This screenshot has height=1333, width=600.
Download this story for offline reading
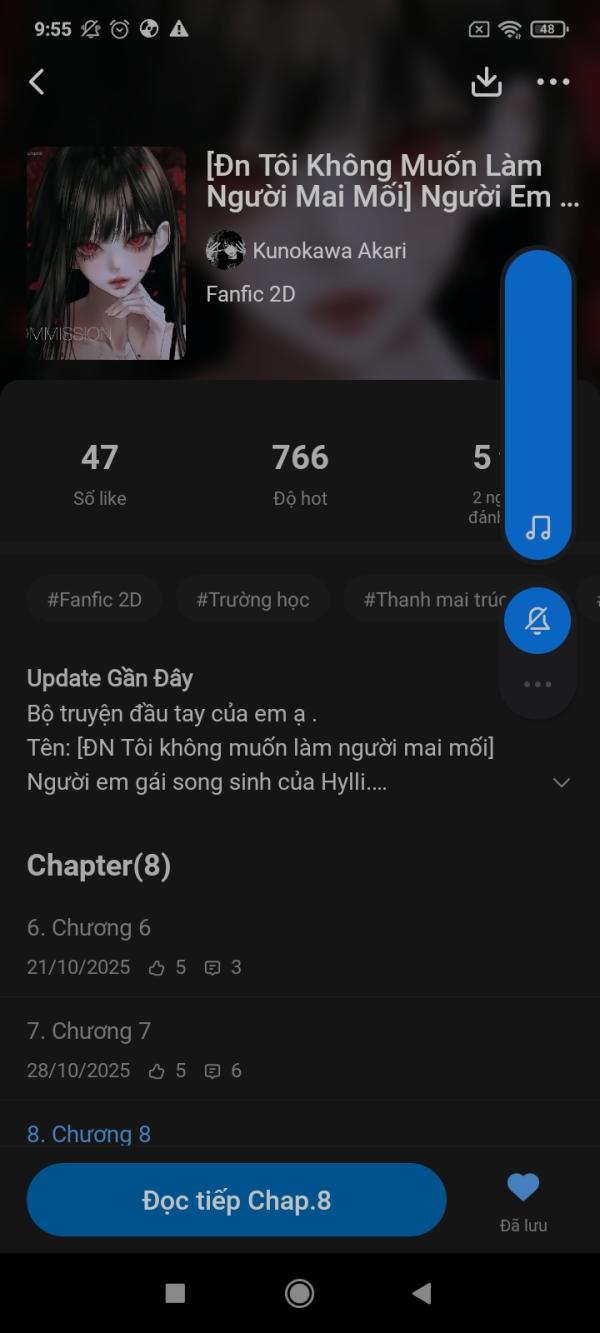[486, 82]
